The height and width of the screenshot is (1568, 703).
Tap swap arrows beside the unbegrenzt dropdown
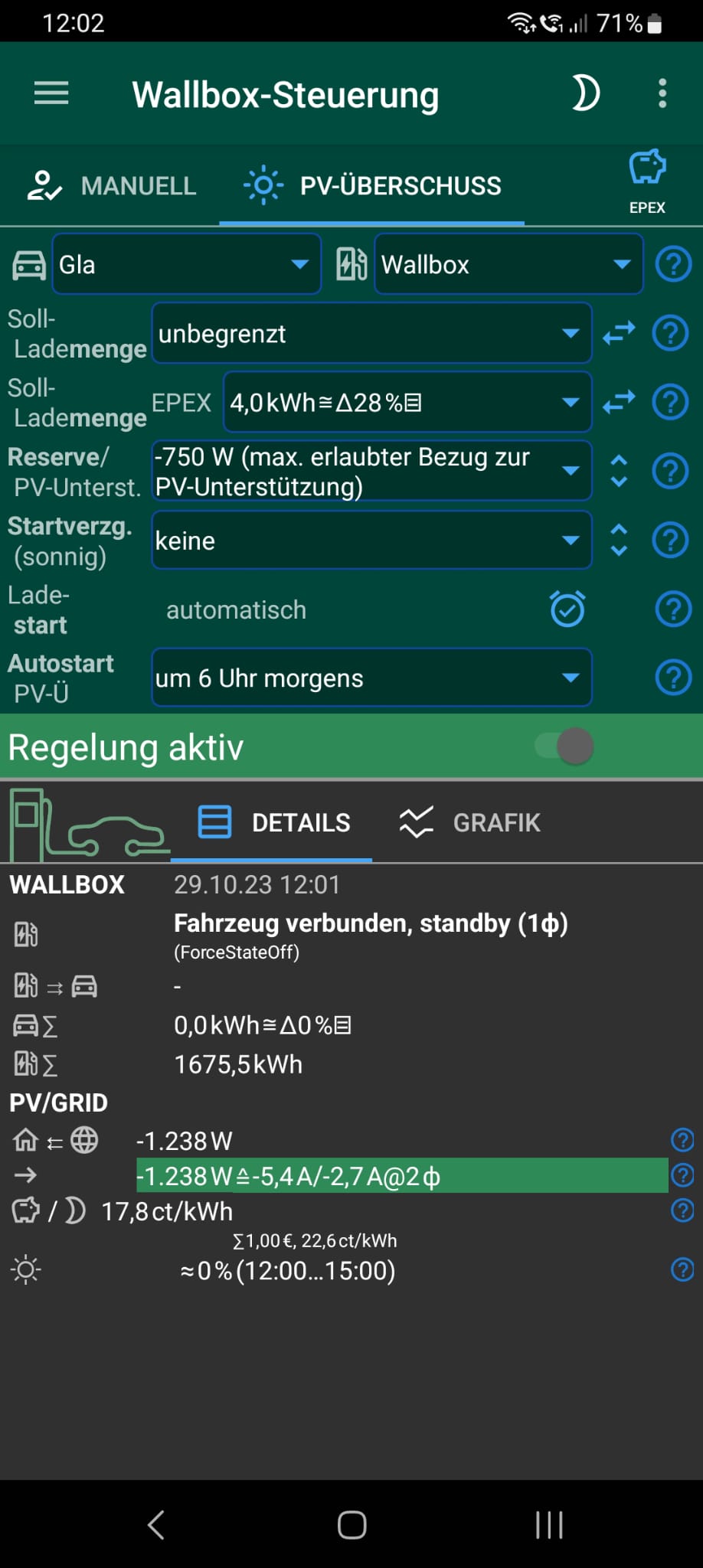click(x=619, y=333)
